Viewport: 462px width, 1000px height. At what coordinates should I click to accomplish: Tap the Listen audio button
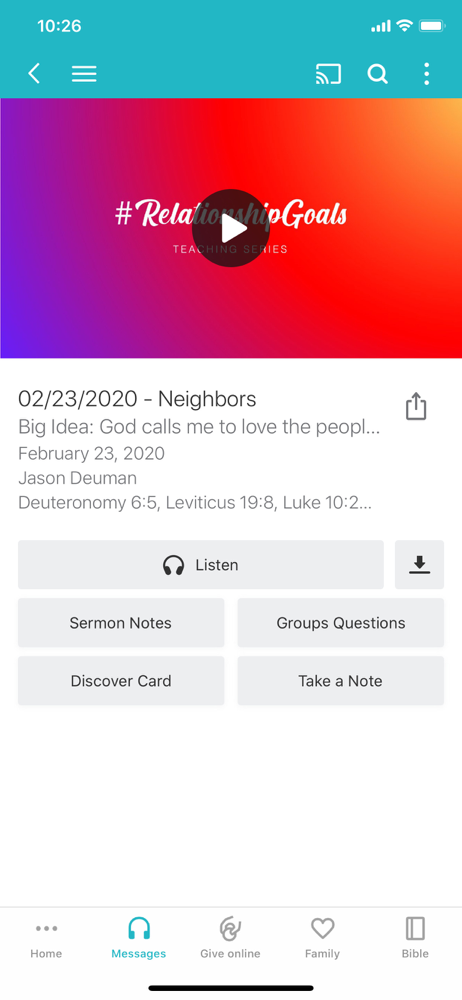click(x=200, y=564)
